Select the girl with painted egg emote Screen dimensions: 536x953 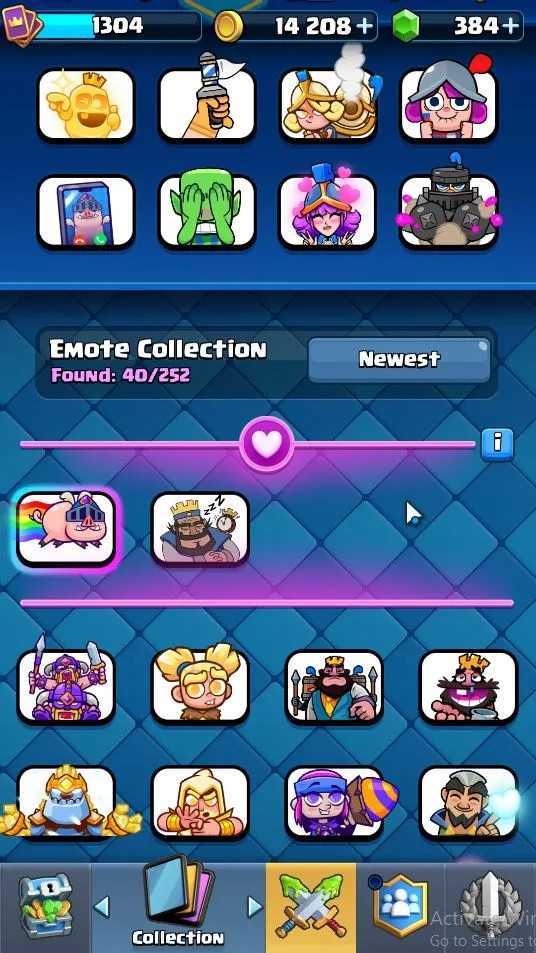pos(334,803)
